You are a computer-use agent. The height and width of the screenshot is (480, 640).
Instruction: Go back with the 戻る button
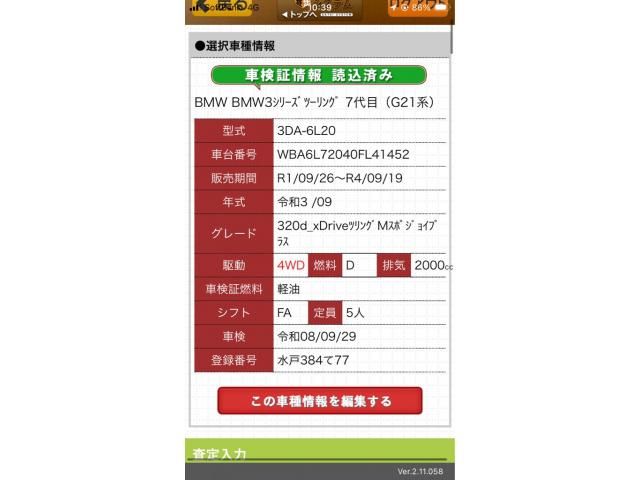click(x=221, y=9)
